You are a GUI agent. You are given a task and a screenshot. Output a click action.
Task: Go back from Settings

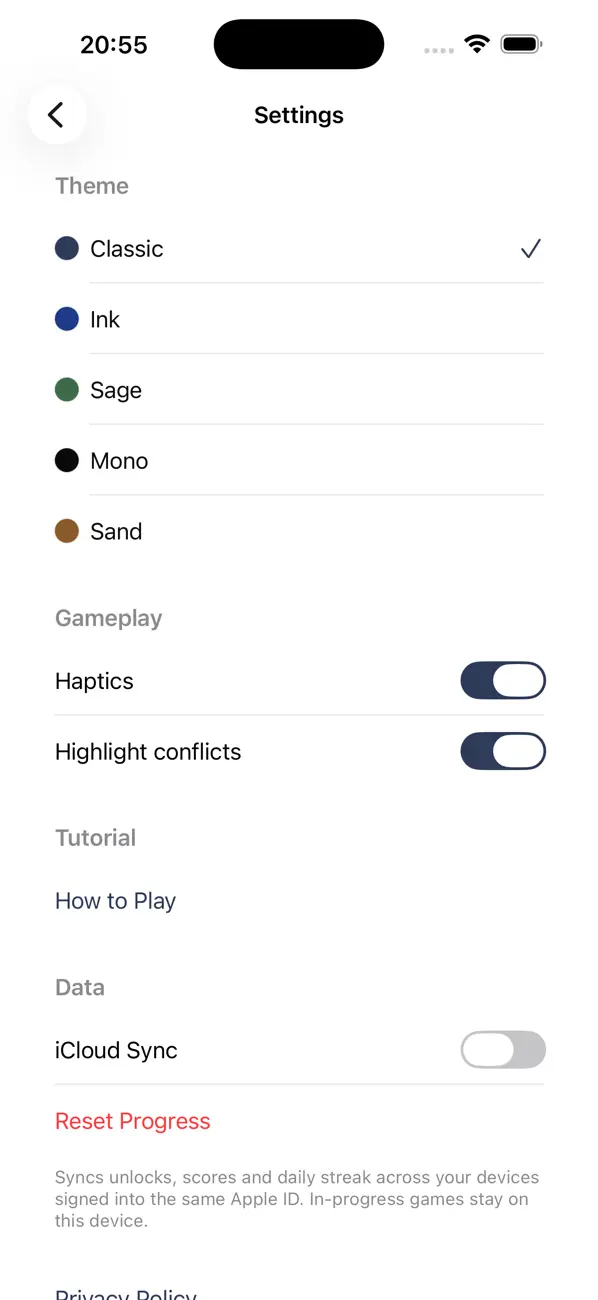click(56, 115)
